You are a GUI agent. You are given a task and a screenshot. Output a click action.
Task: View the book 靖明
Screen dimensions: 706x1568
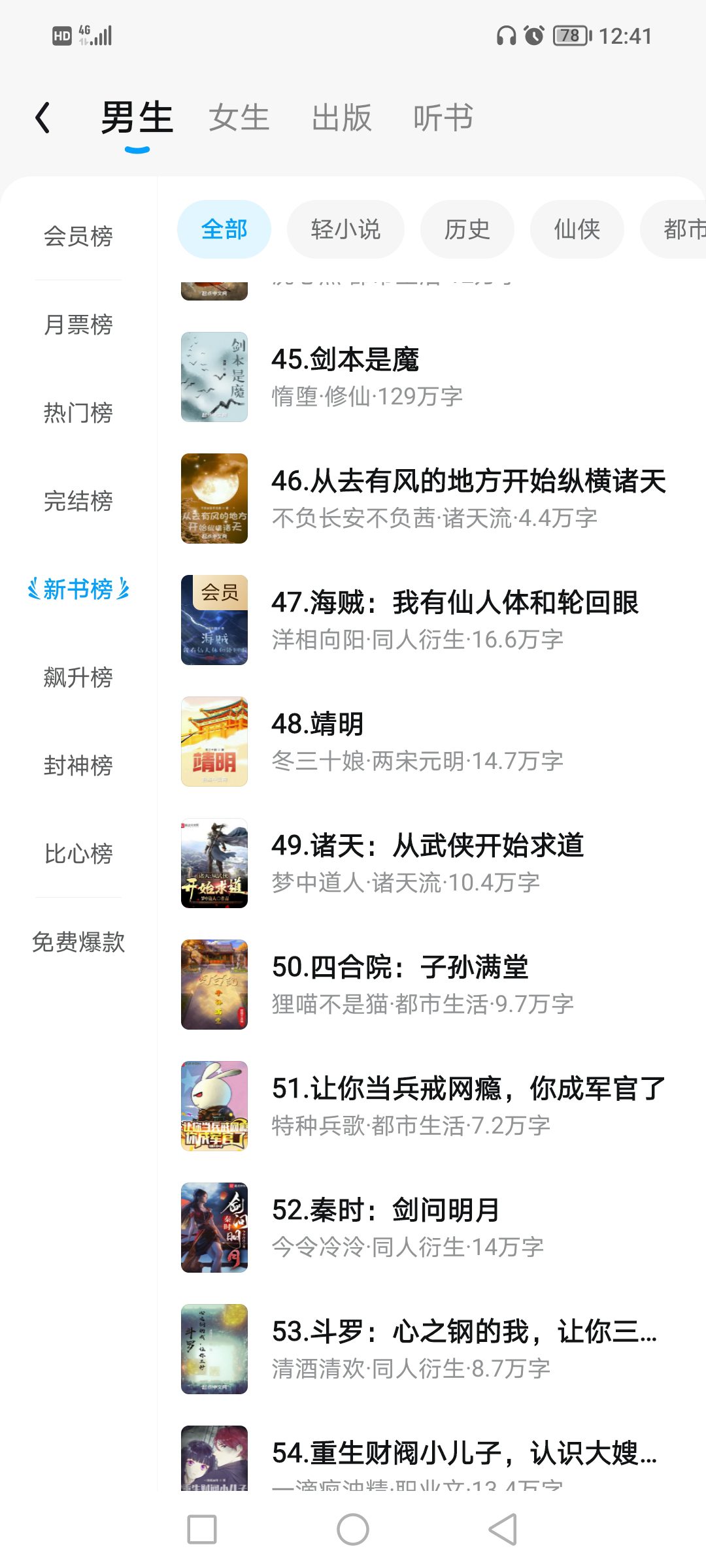[x=318, y=725]
